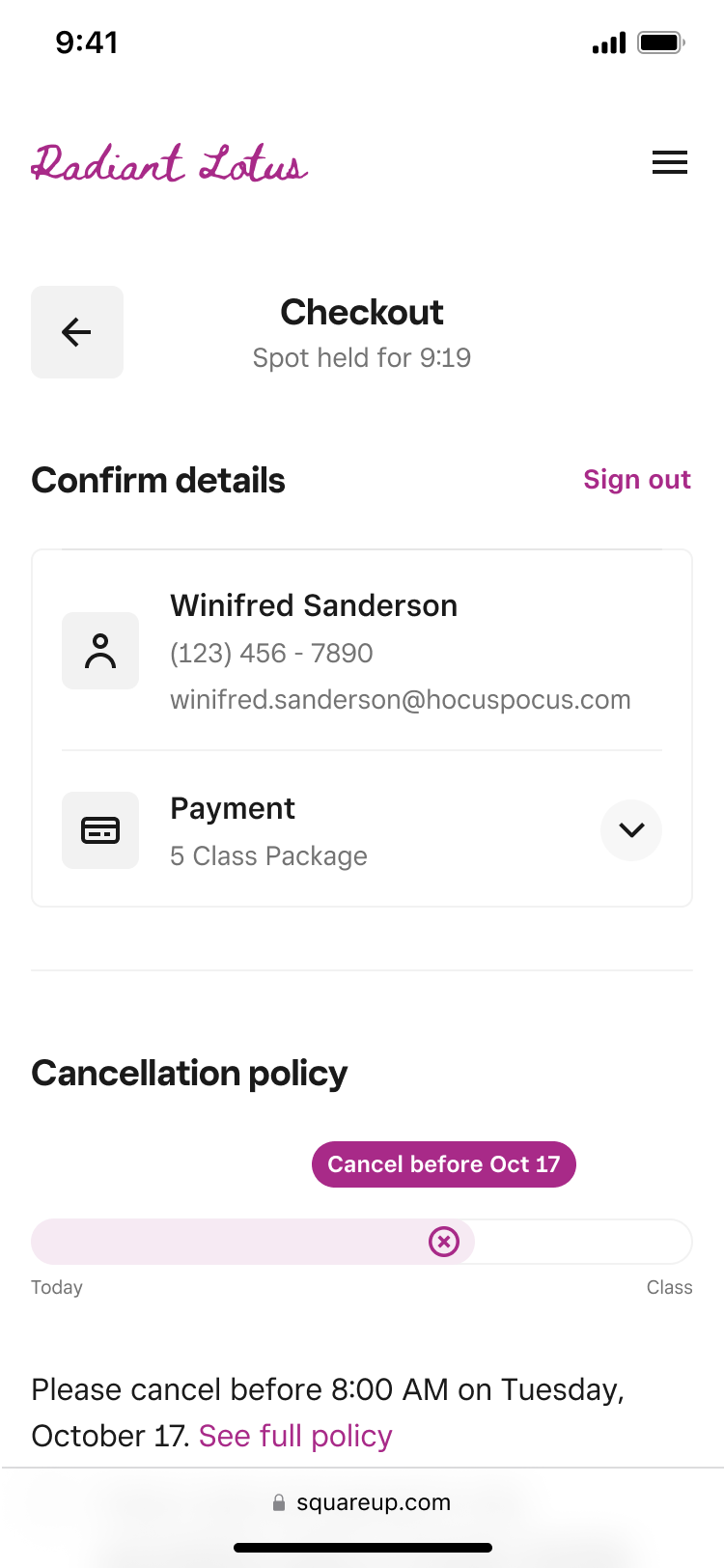Sign out of the account
Screen dimensions: 724x1568
[636, 480]
